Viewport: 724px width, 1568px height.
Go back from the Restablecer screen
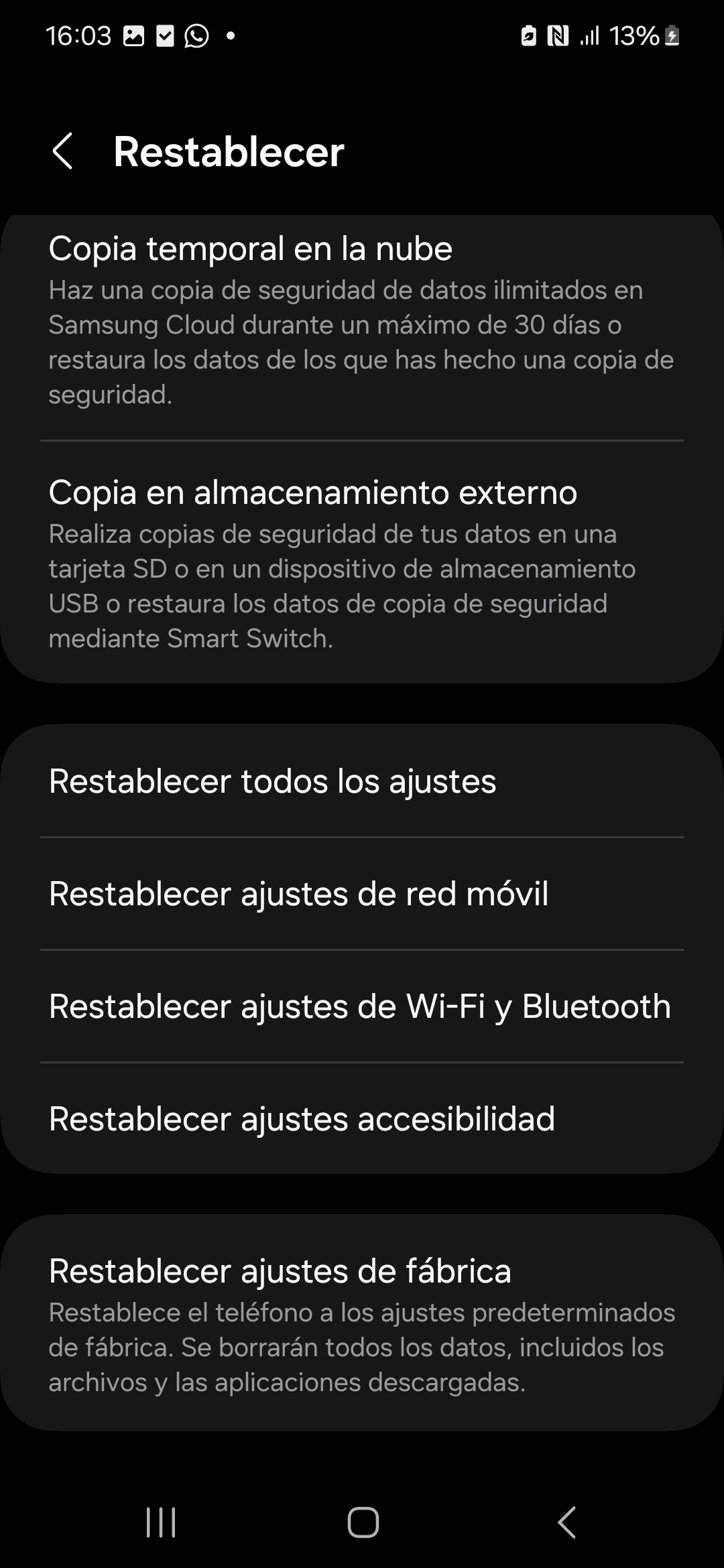pyautogui.click(x=62, y=151)
